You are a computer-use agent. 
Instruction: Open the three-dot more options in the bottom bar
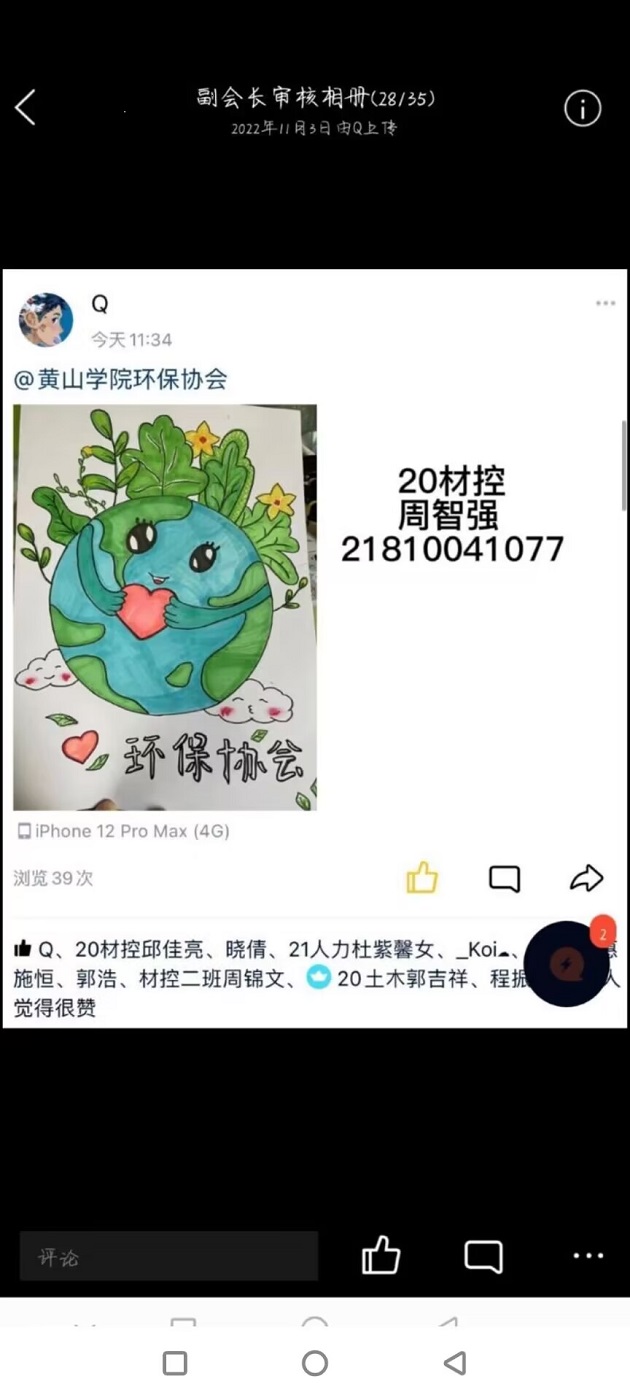click(588, 1256)
